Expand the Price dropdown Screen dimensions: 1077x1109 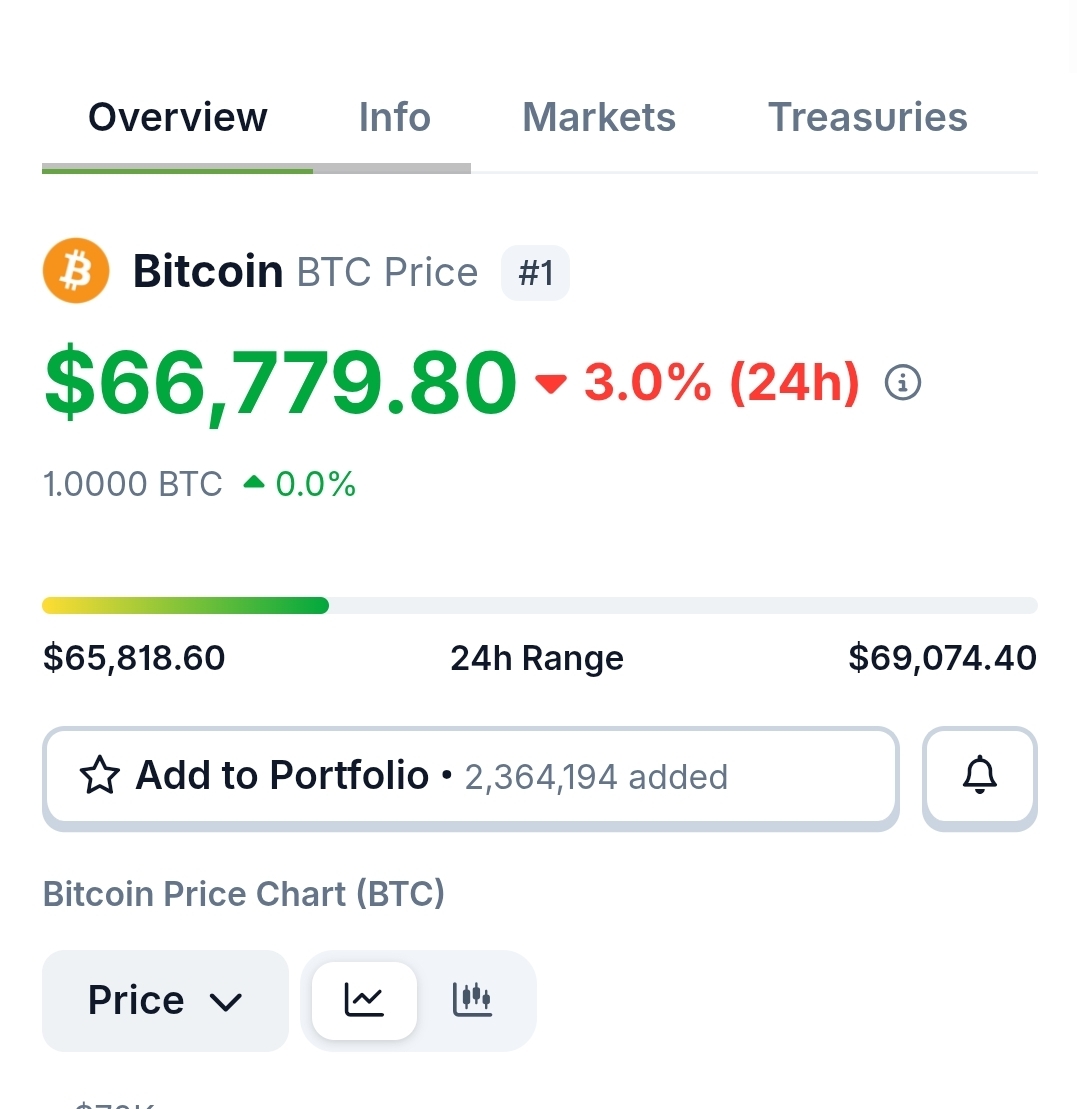(165, 1000)
